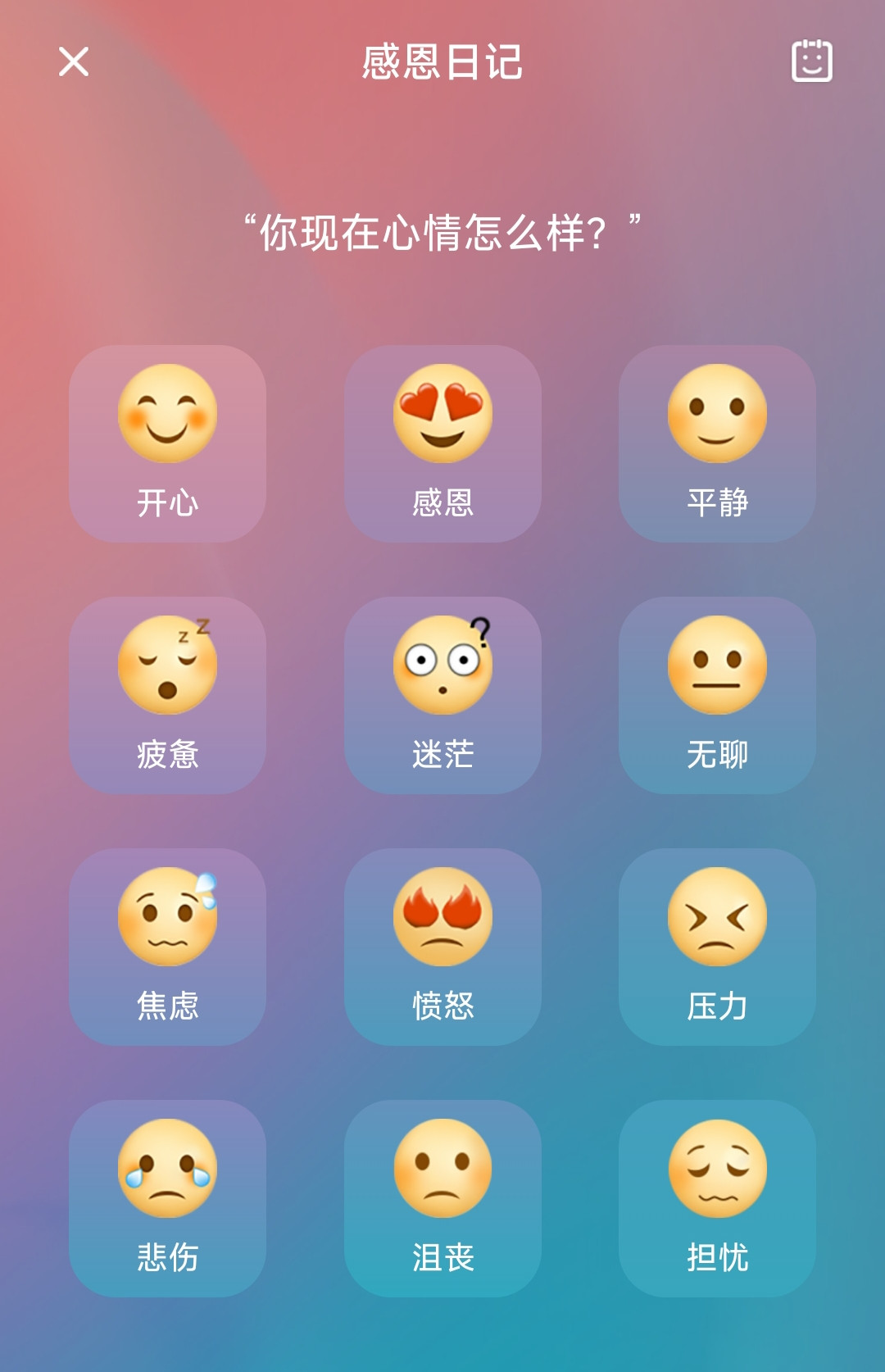Open the mood calendar icon
The height and width of the screenshot is (1372, 885).
(x=811, y=61)
